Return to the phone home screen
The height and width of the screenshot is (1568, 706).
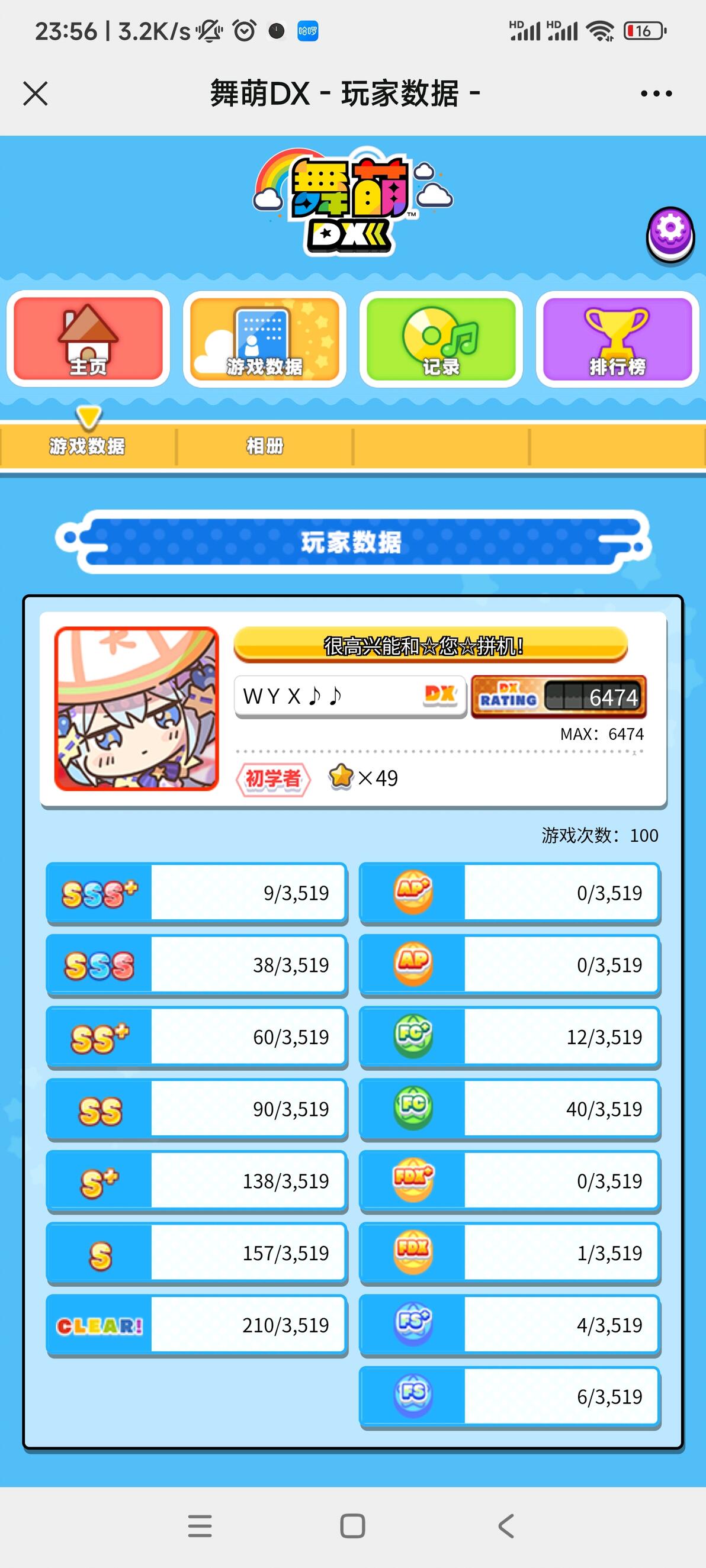coord(352,1526)
